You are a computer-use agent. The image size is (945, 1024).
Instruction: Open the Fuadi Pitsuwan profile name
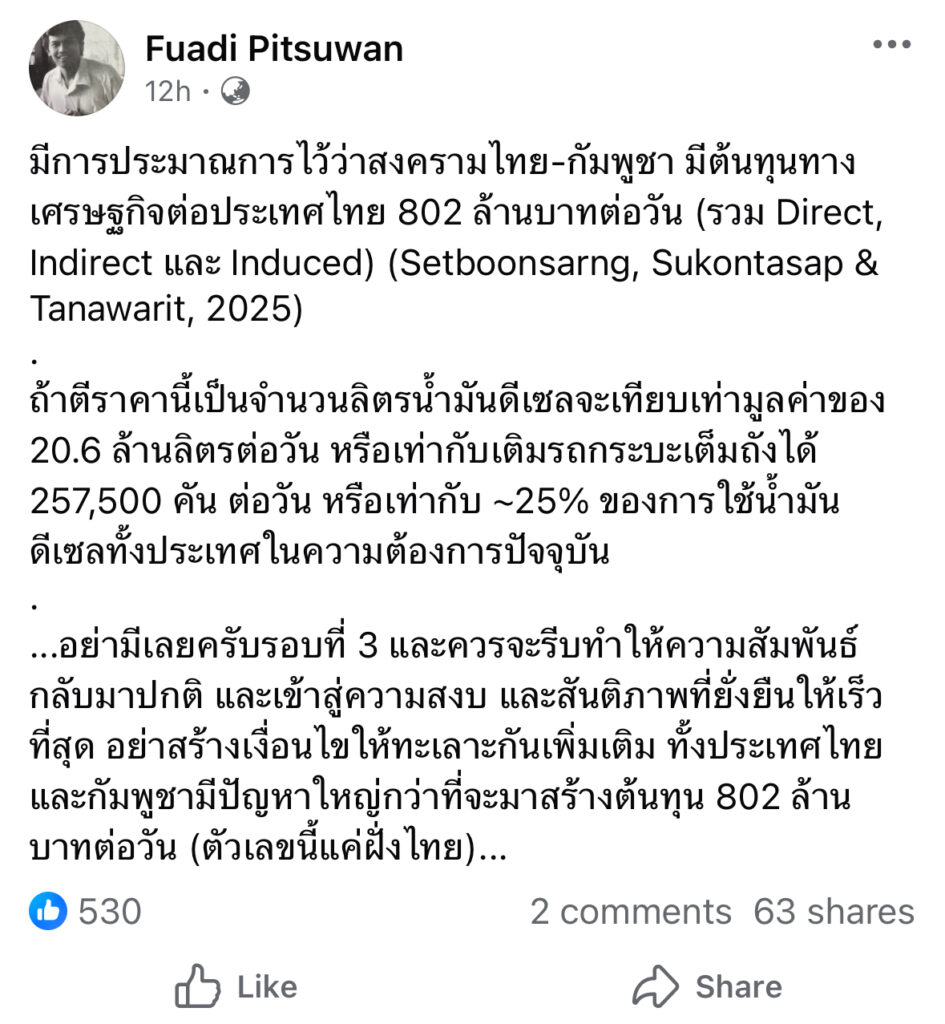(274, 48)
